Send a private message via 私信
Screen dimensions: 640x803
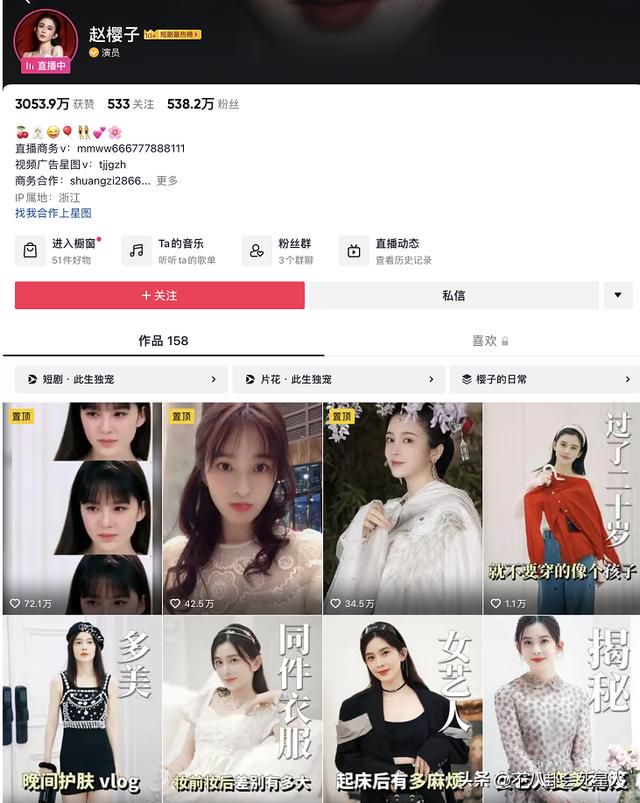click(x=453, y=295)
